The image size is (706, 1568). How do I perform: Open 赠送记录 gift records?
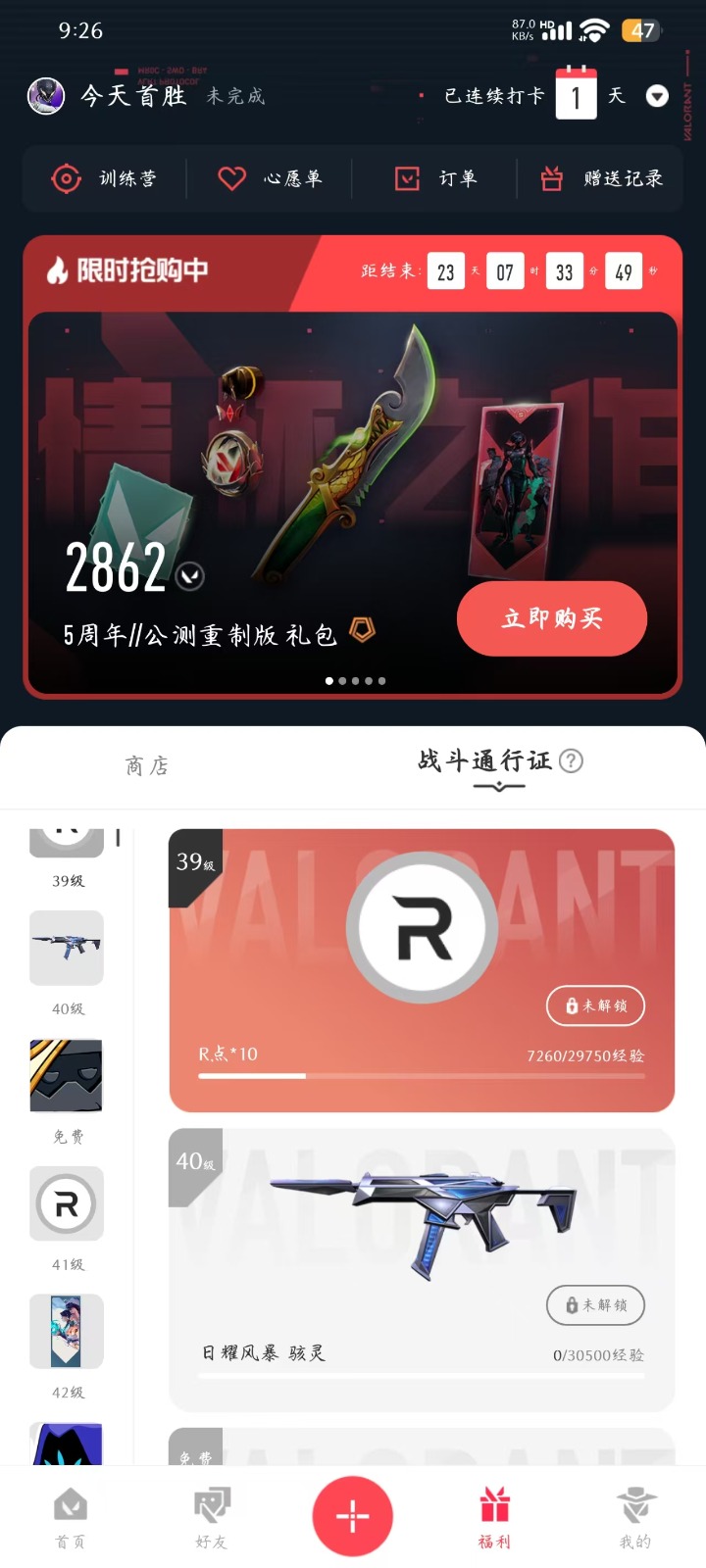pyautogui.click(x=602, y=178)
